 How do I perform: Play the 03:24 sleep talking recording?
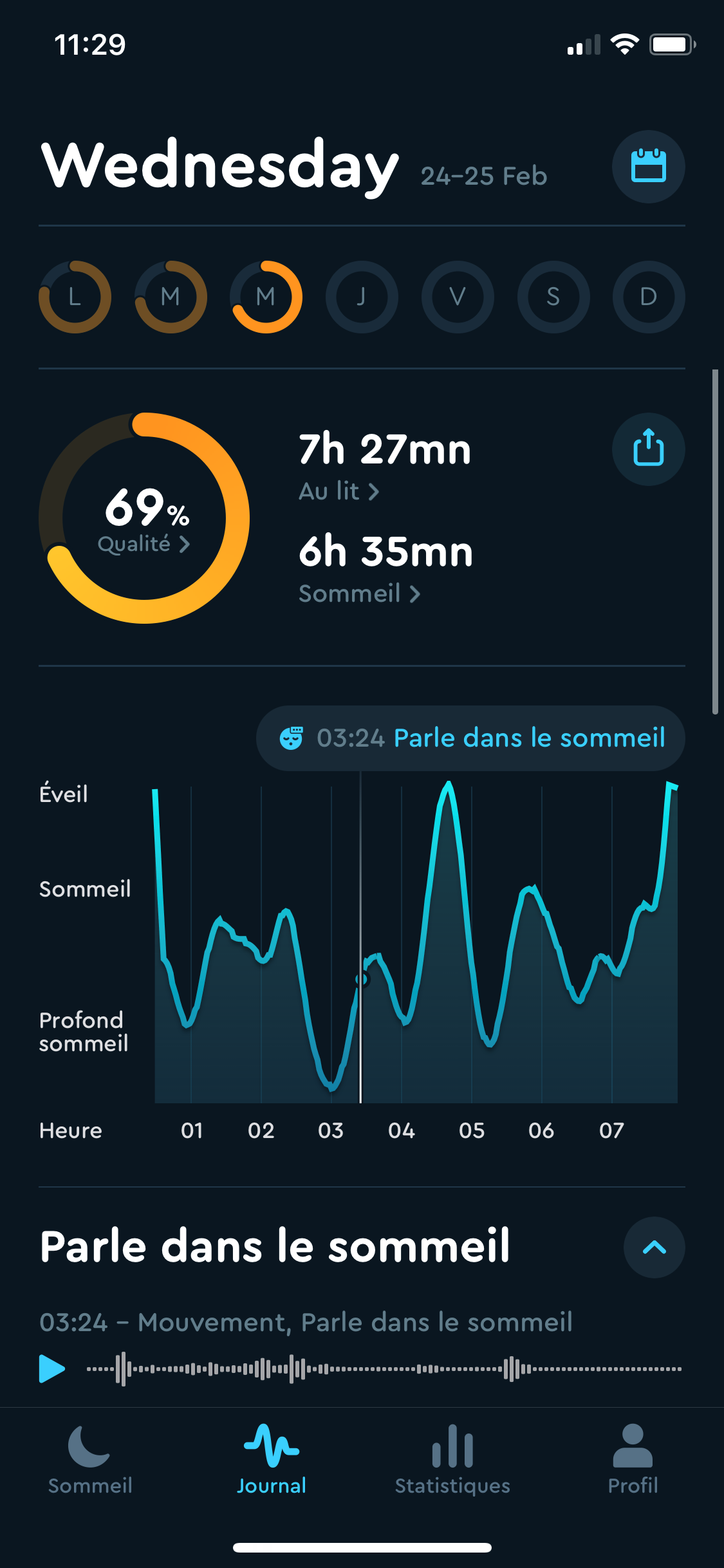pos(52,1368)
